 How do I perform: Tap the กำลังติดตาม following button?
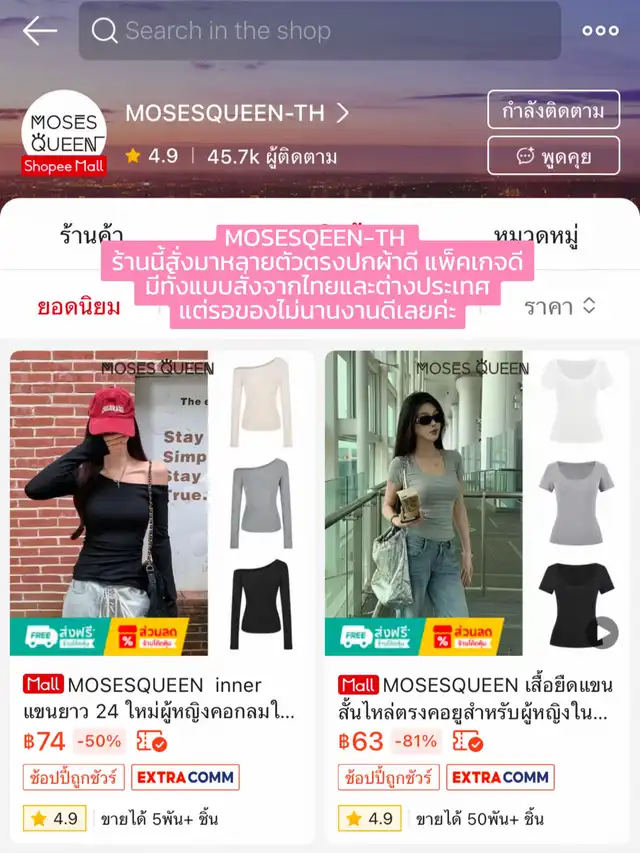[553, 110]
